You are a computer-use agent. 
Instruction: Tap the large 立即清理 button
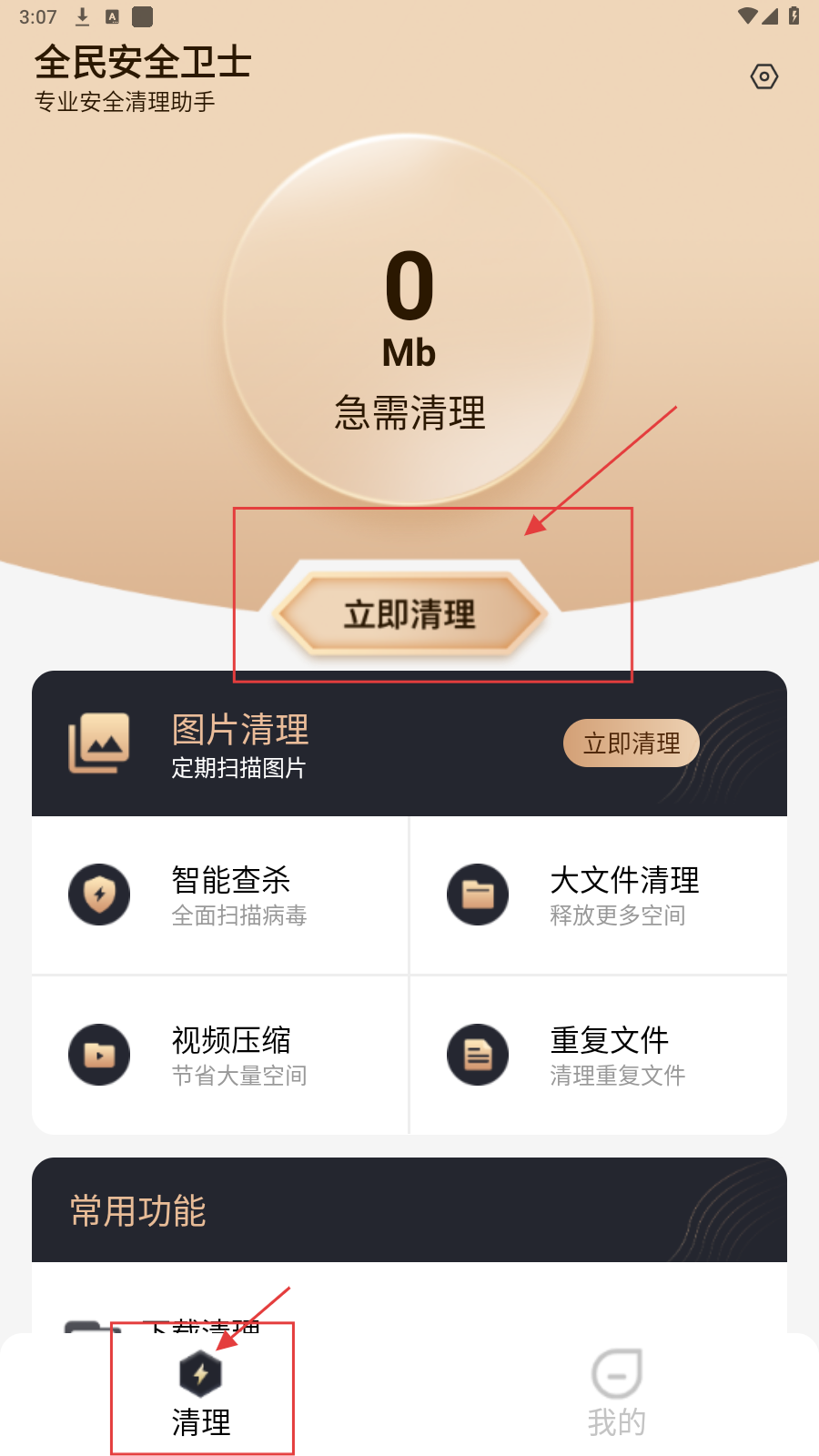pyautogui.click(x=409, y=614)
